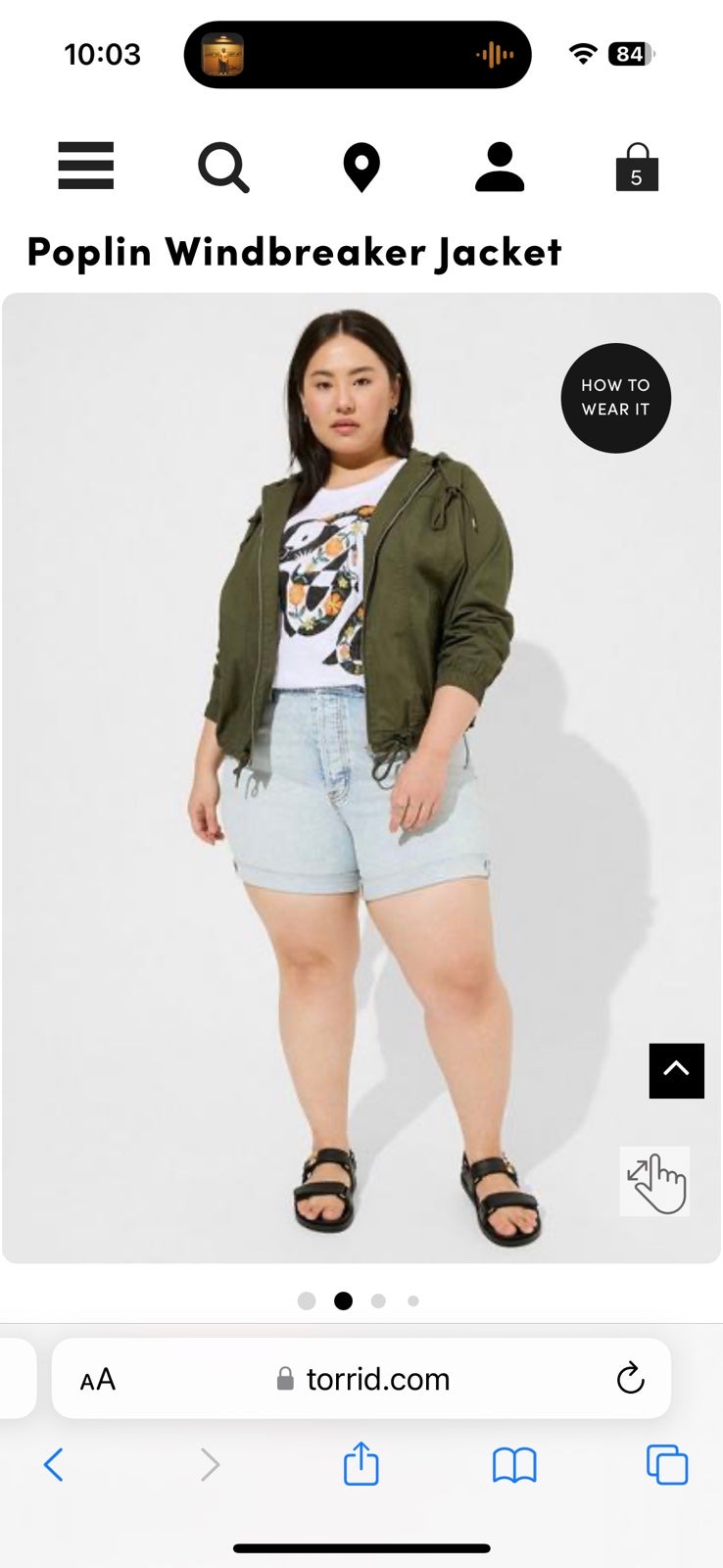Open the hamburger menu
The image size is (723, 1568).
click(86, 166)
